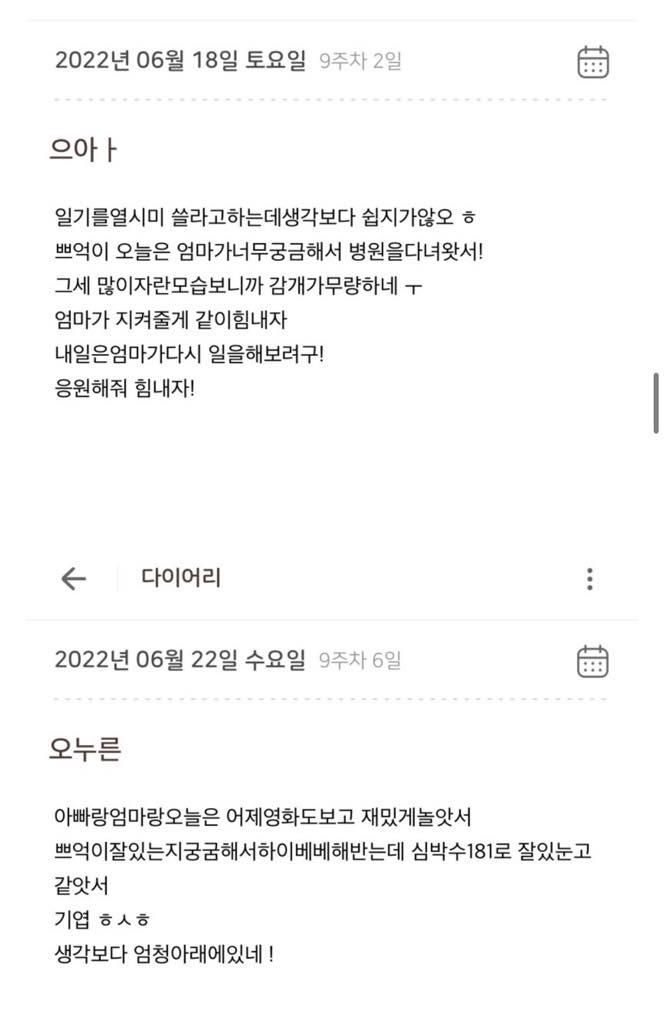Open the overflow menu beside 다이어리
The image size is (664, 1016).
click(x=590, y=578)
